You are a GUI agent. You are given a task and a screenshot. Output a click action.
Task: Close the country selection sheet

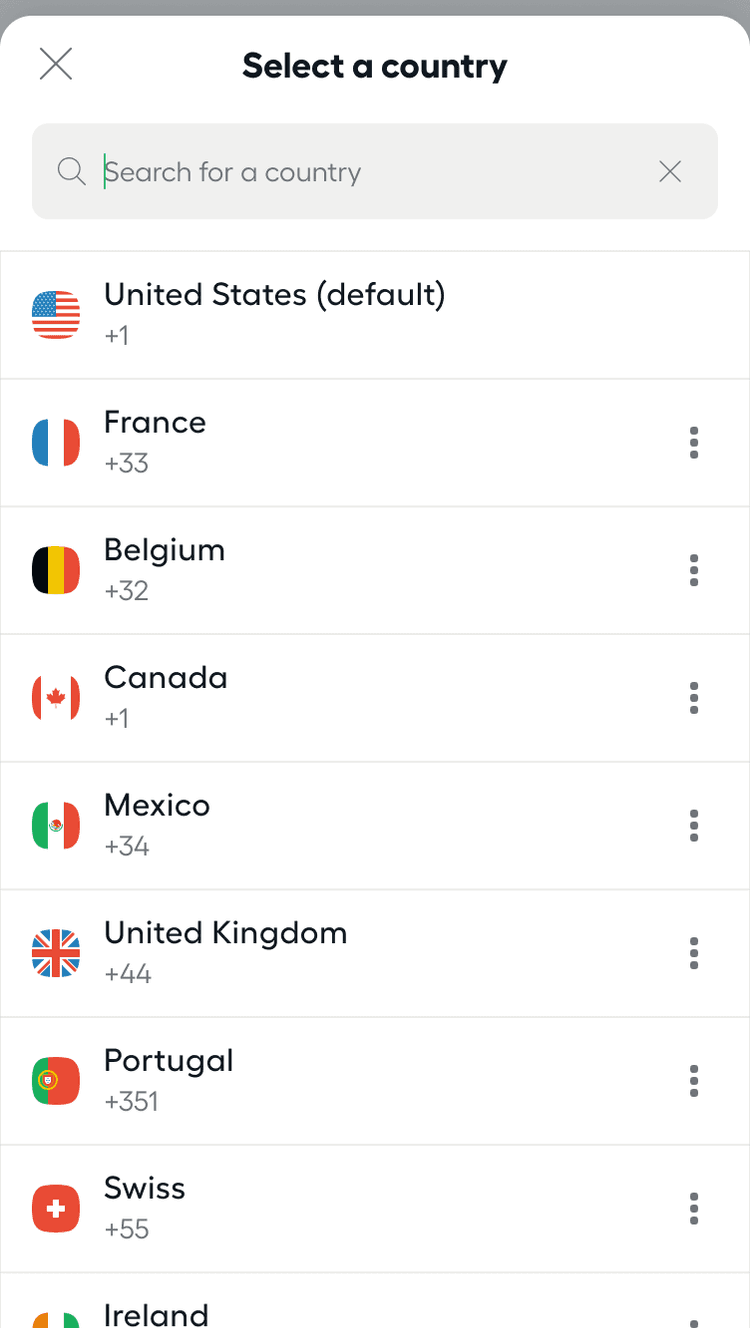point(56,65)
